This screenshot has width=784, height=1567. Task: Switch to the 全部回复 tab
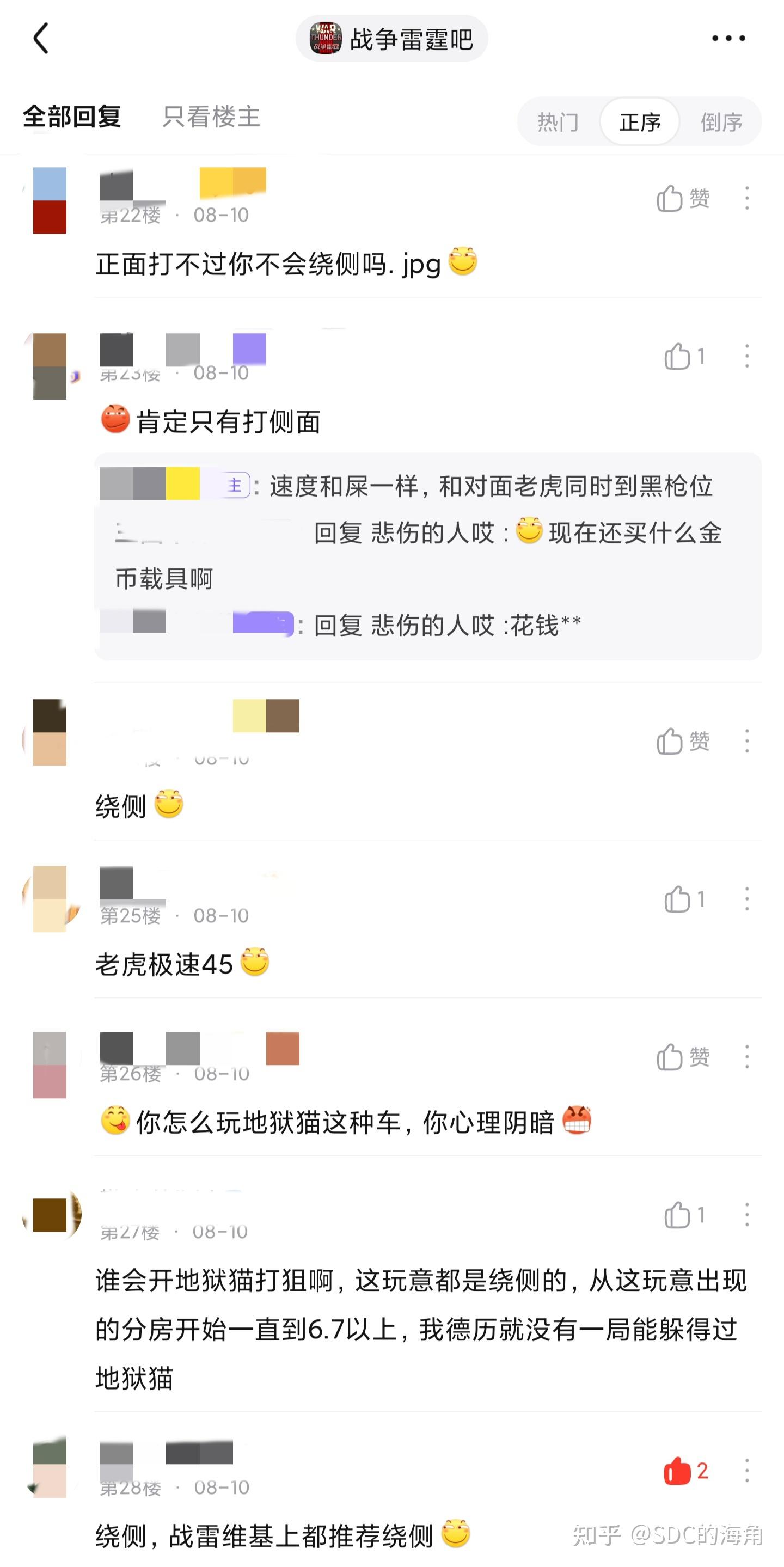click(72, 116)
